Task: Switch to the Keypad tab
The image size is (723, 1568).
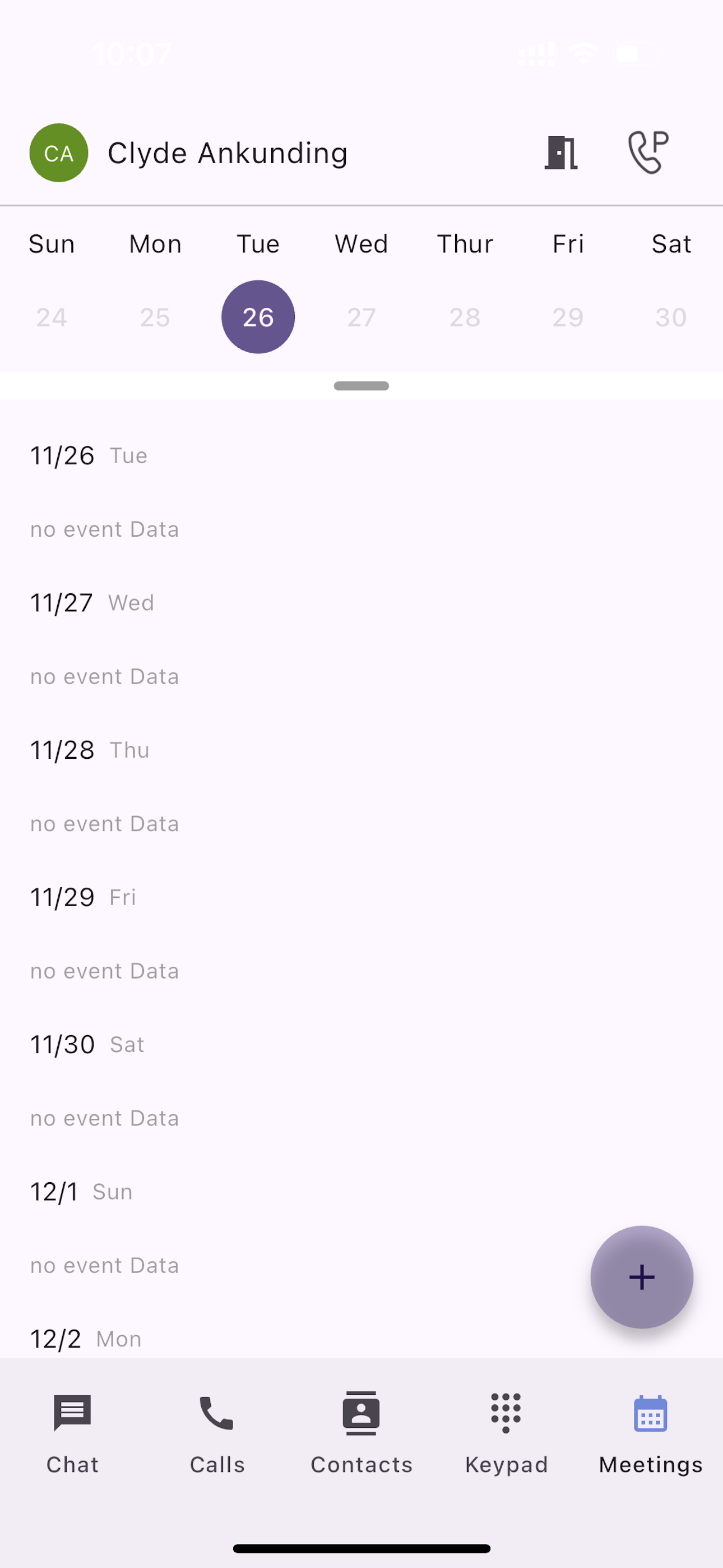Action: 506,1434
